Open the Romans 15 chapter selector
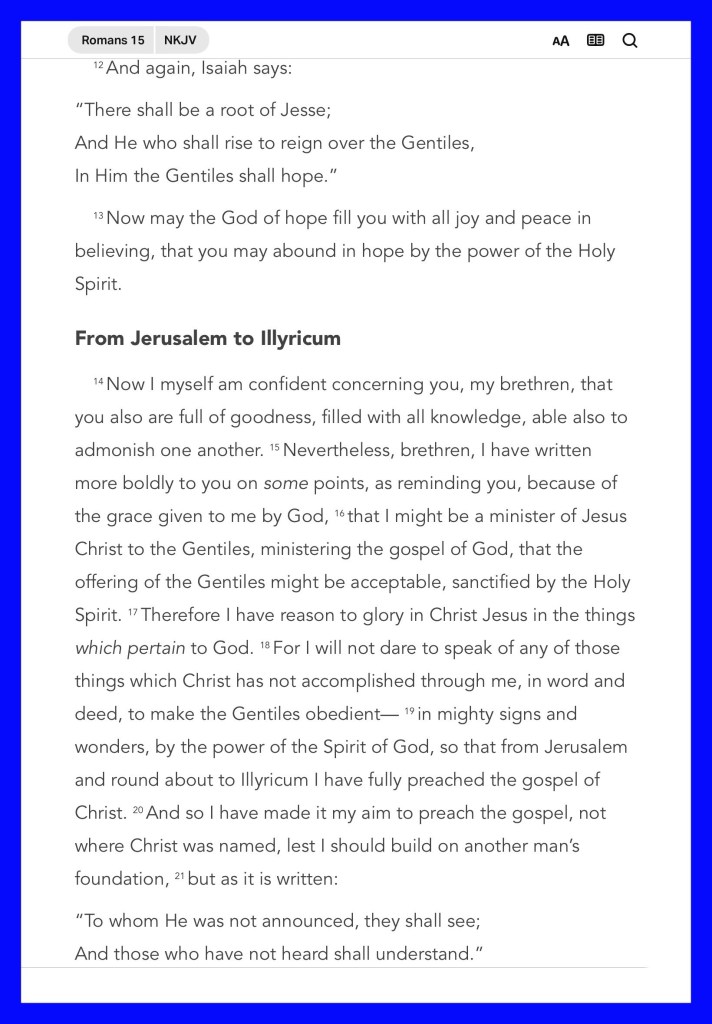Screen dimensions: 712x1024 click(112, 41)
